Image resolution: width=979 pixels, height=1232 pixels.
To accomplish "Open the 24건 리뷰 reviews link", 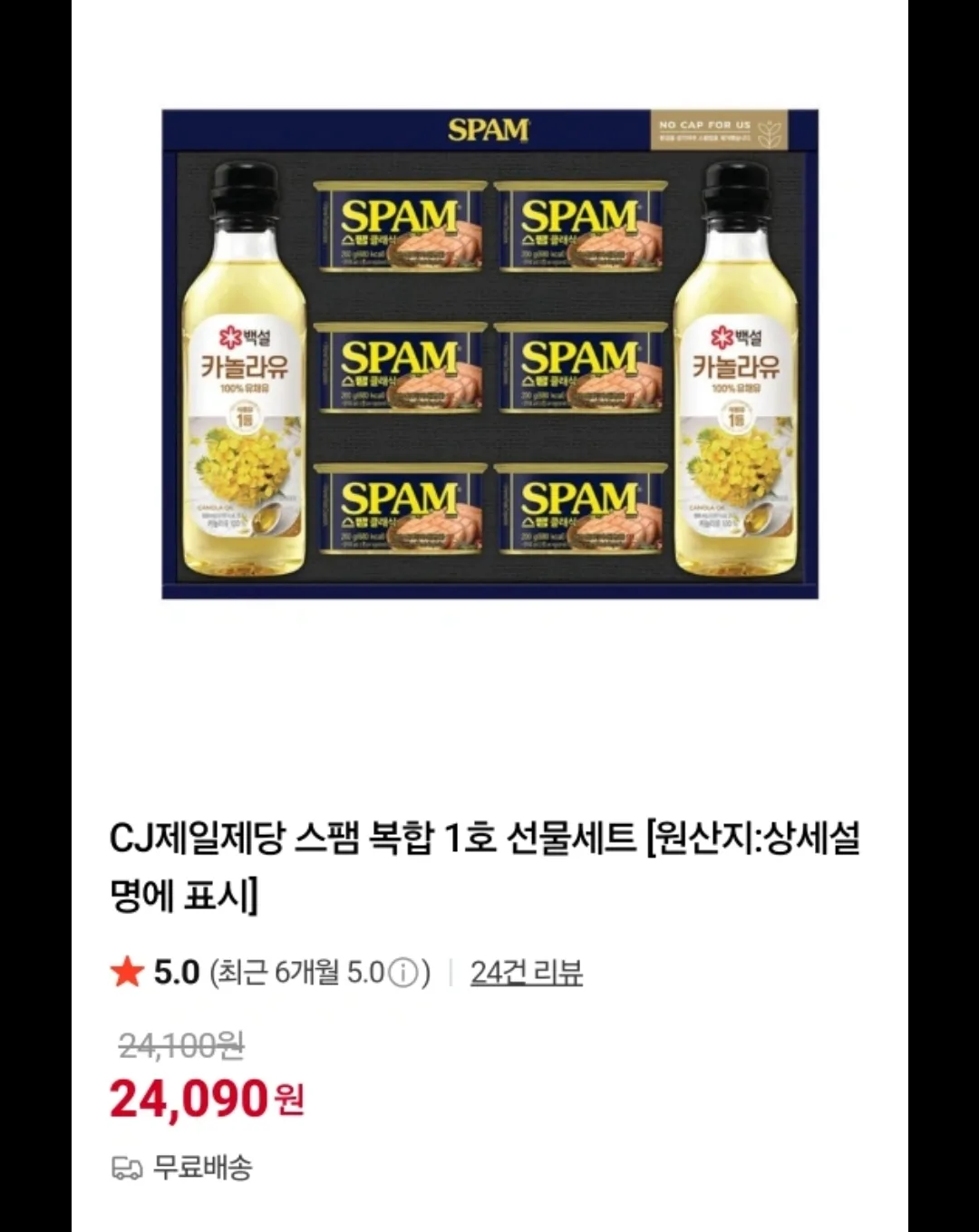I will point(526,973).
